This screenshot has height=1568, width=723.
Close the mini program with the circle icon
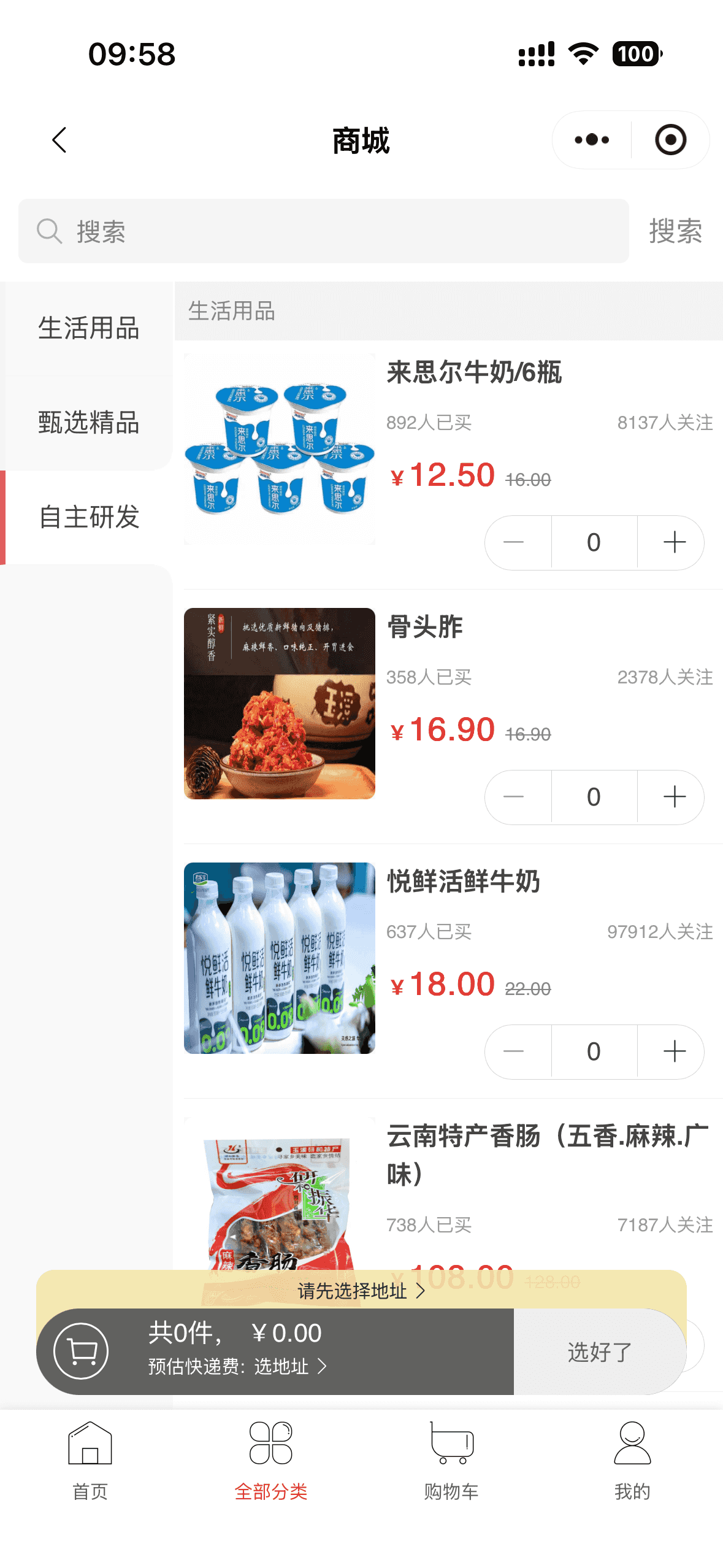[670, 140]
